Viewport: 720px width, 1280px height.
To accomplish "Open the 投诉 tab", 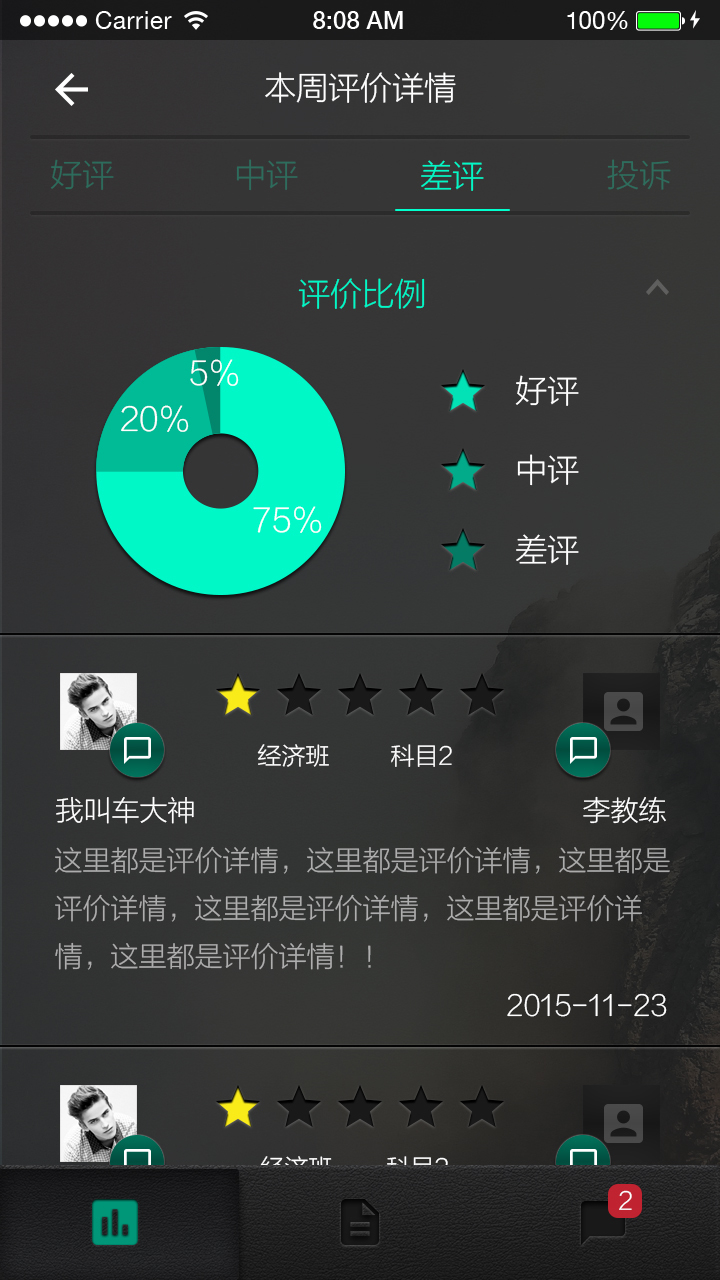I will coord(638,176).
